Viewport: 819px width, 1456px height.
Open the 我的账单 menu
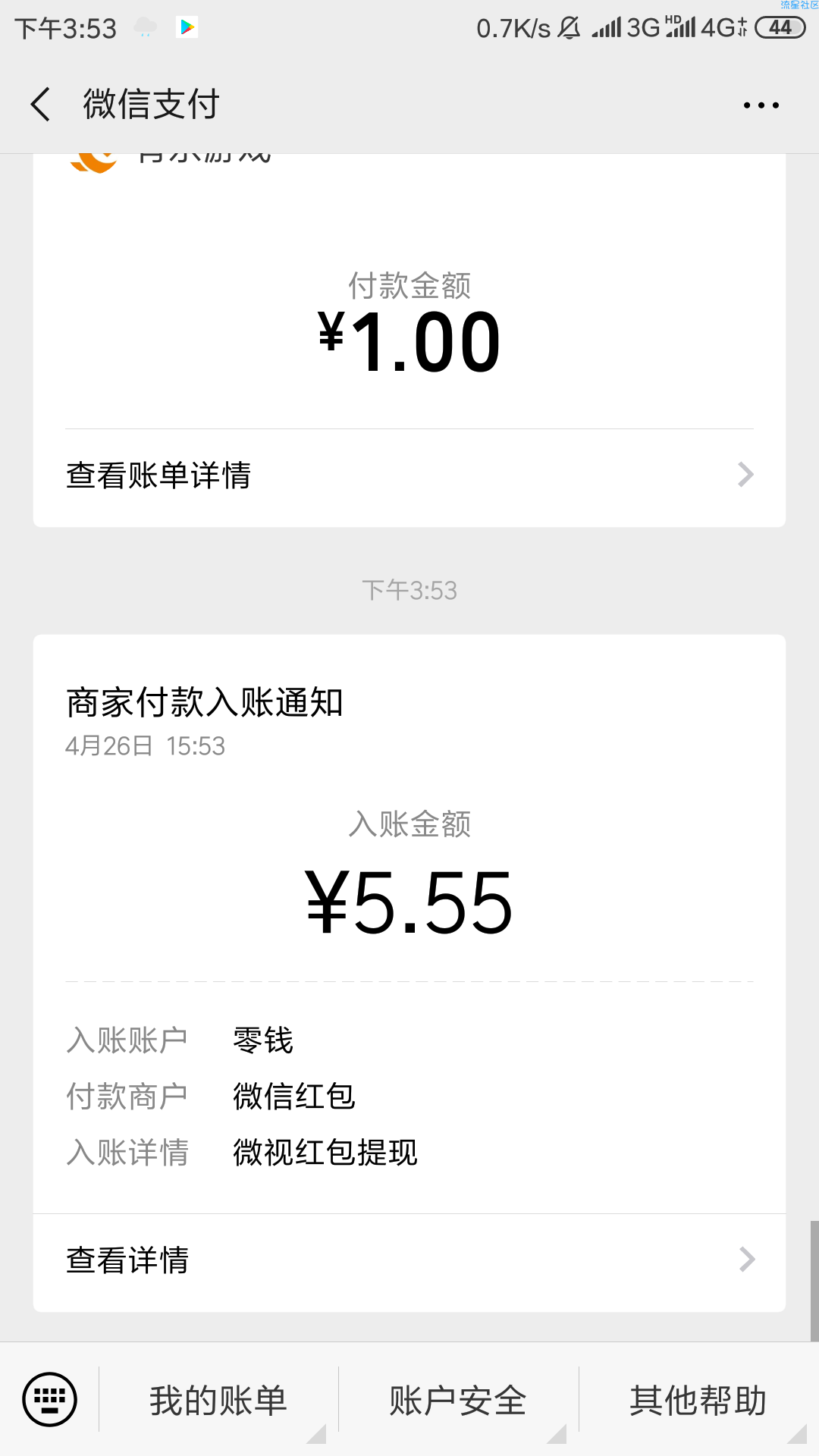click(x=218, y=1400)
